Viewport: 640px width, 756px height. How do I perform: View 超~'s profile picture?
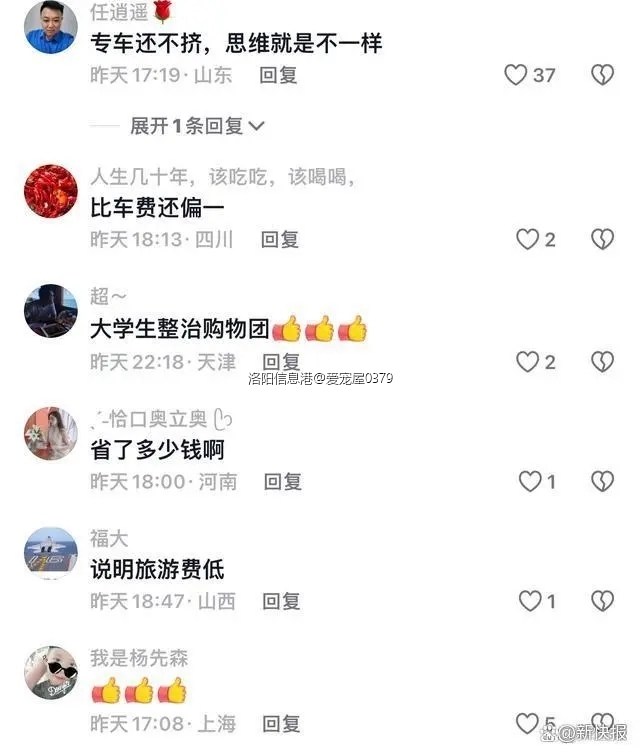[51, 311]
